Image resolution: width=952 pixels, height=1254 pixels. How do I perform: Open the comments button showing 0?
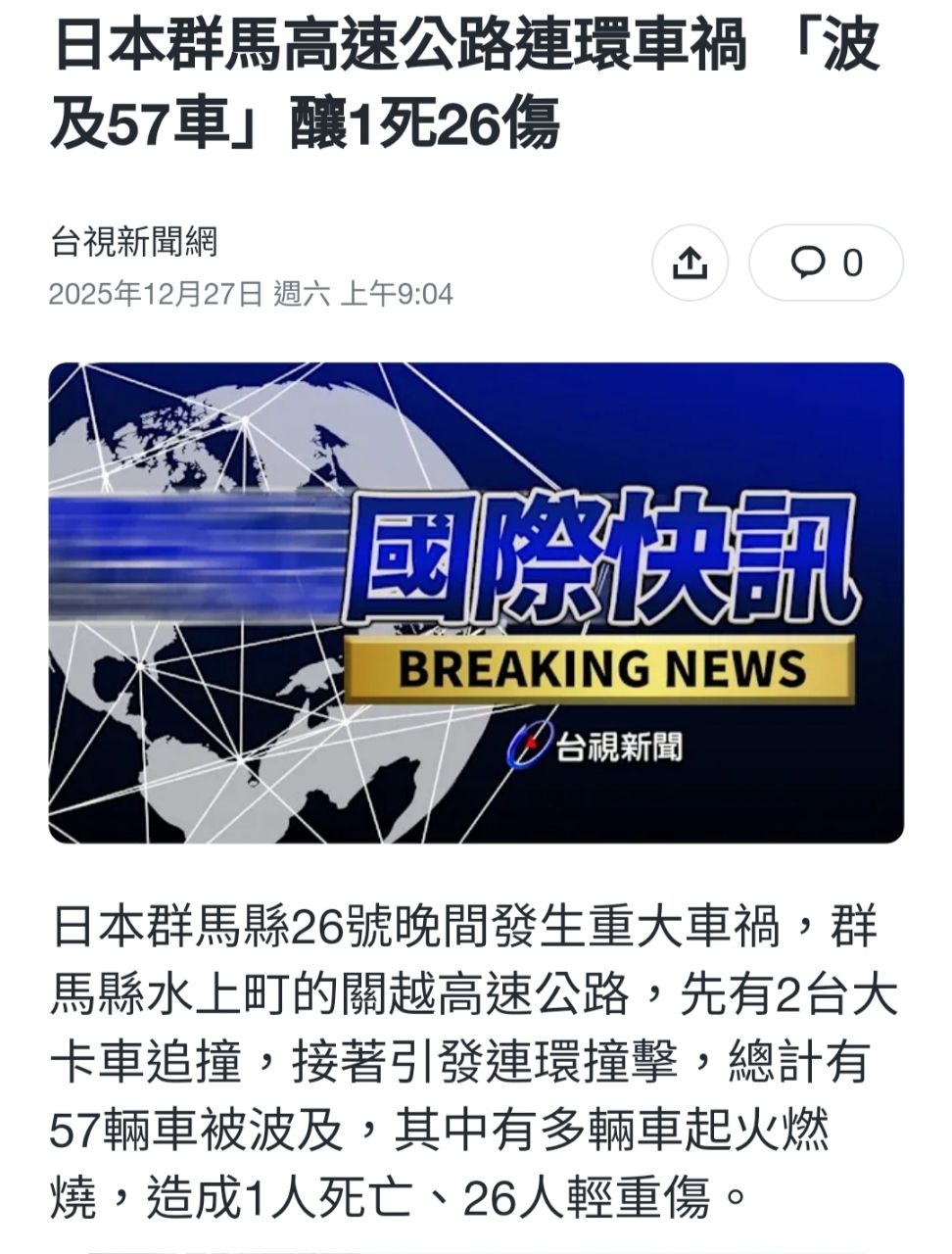tap(826, 263)
